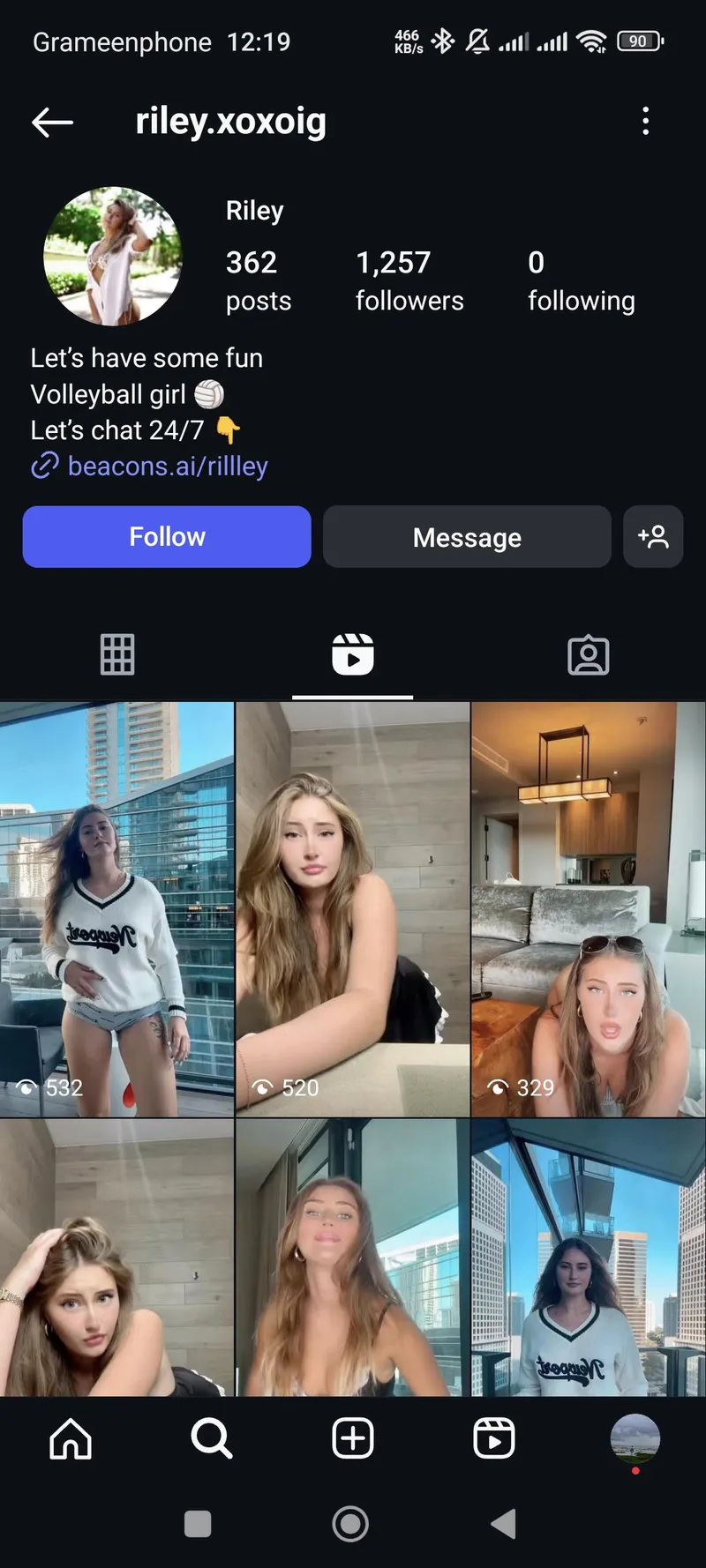The width and height of the screenshot is (706, 1568).
Task: Switch to the tagged photos tab
Action: [x=588, y=654]
